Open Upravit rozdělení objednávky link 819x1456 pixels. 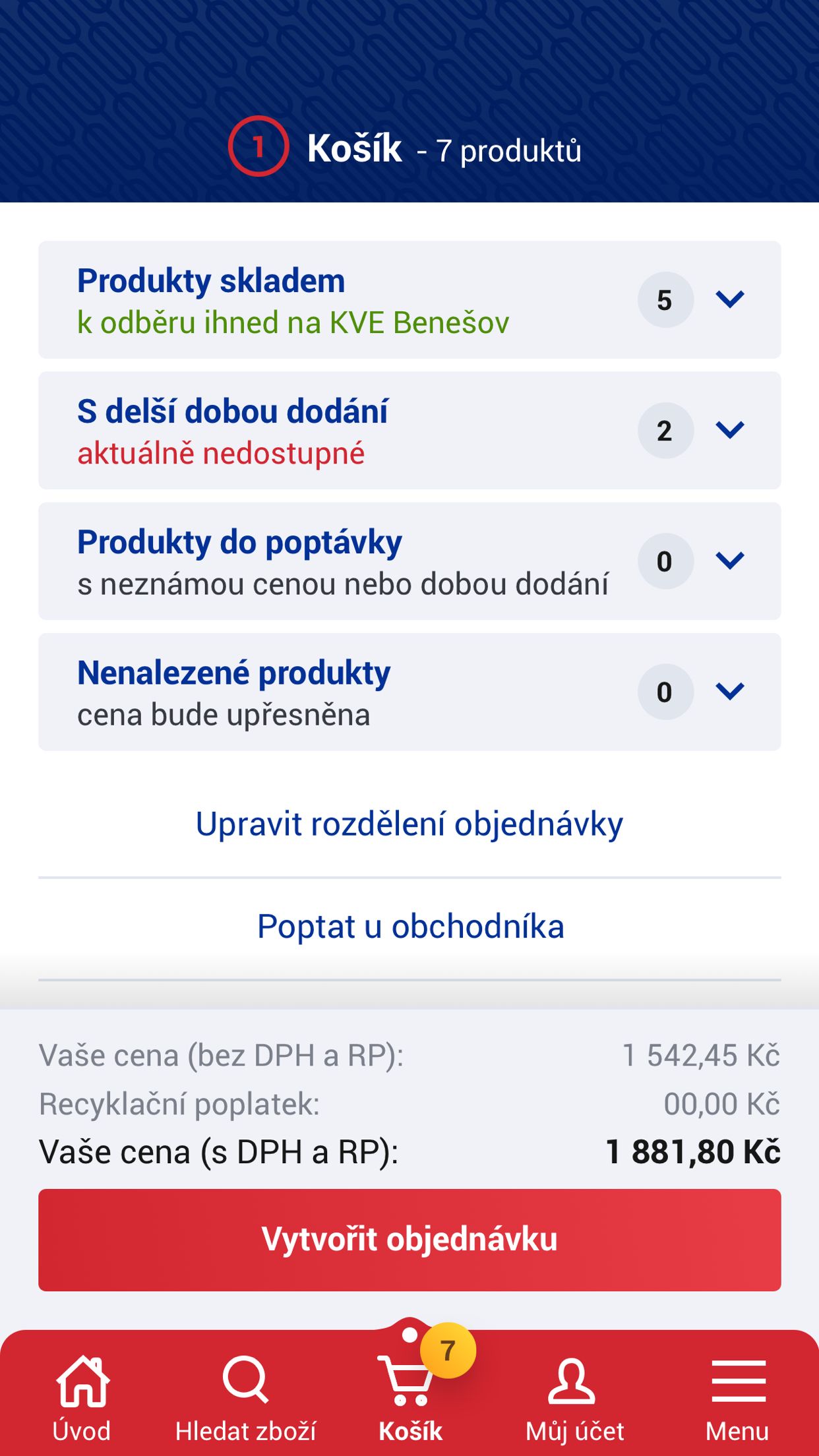coord(409,824)
